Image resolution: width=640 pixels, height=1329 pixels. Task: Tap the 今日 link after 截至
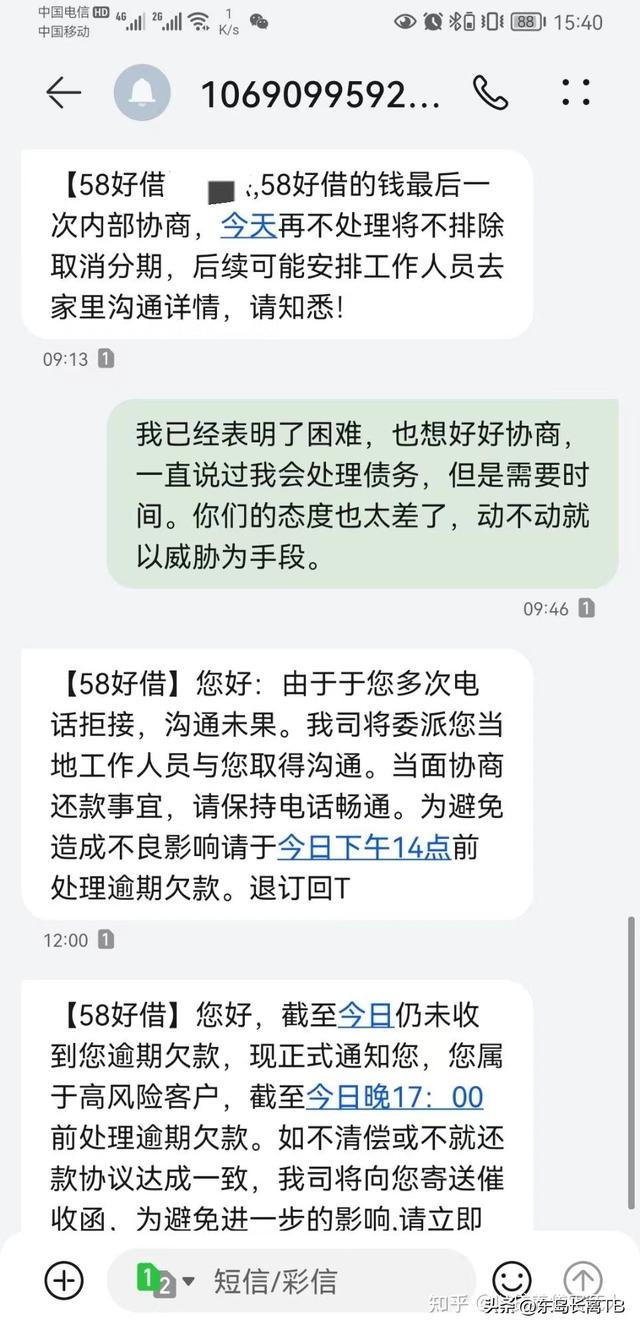367,1015
